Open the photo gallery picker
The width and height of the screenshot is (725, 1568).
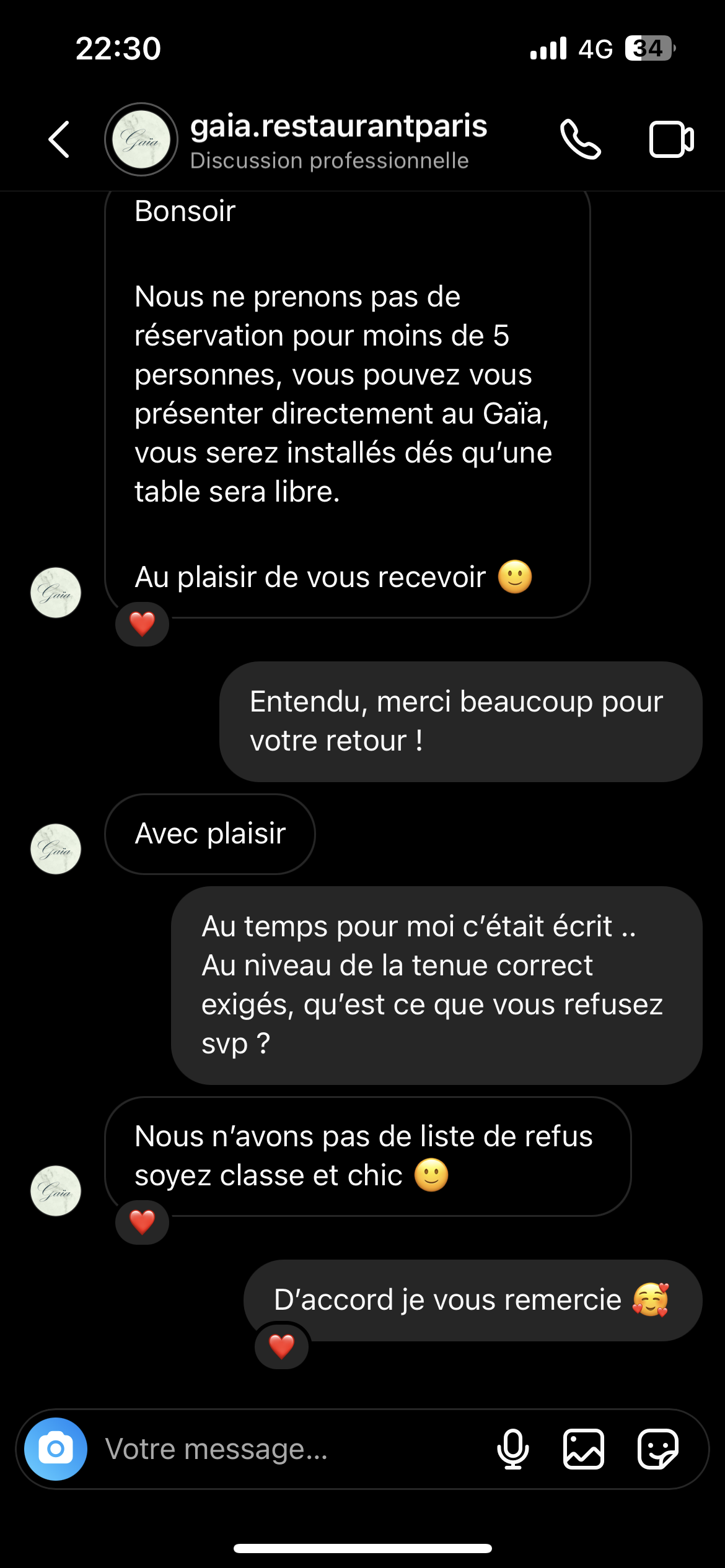coord(583,1448)
